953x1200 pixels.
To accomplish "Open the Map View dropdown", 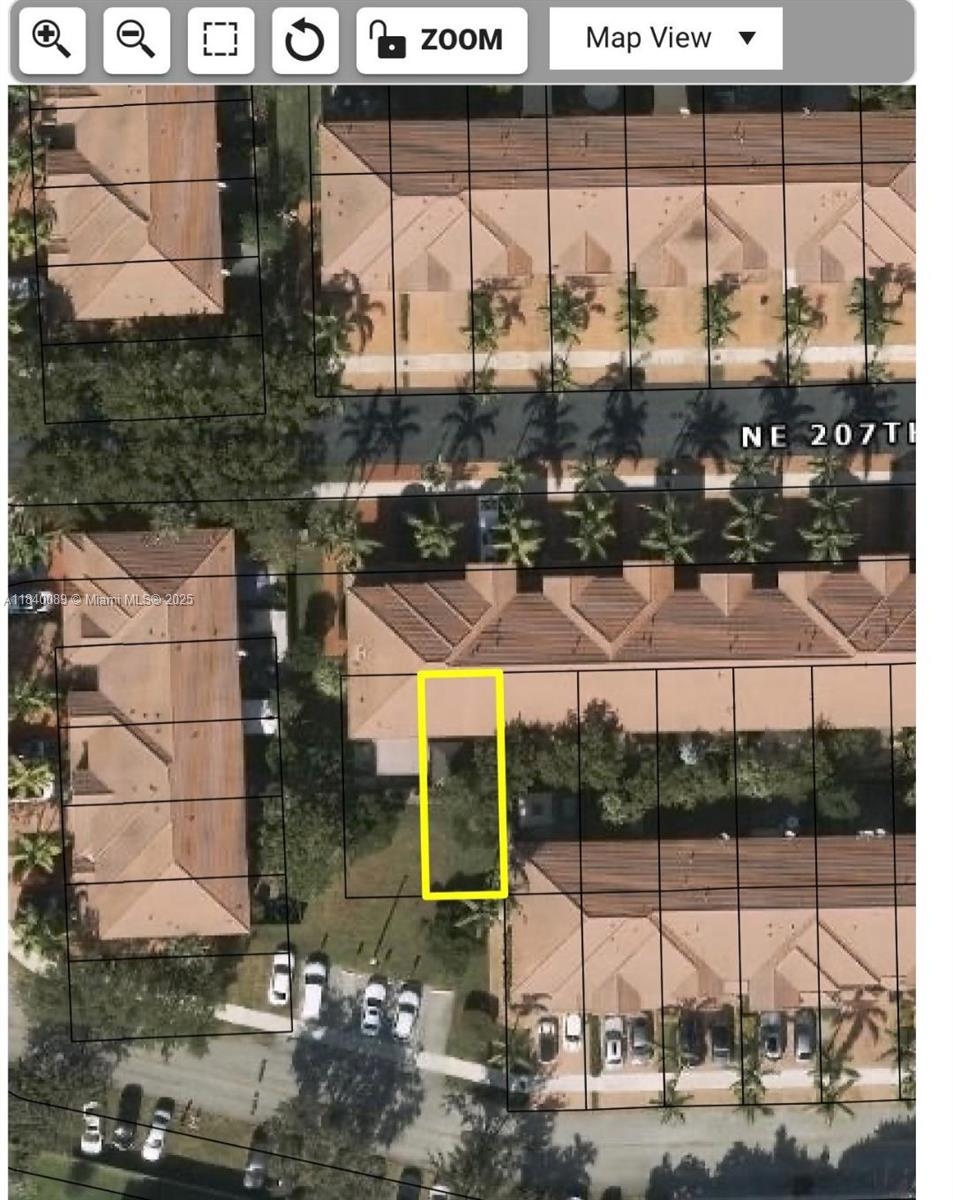I will (x=665, y=39).
